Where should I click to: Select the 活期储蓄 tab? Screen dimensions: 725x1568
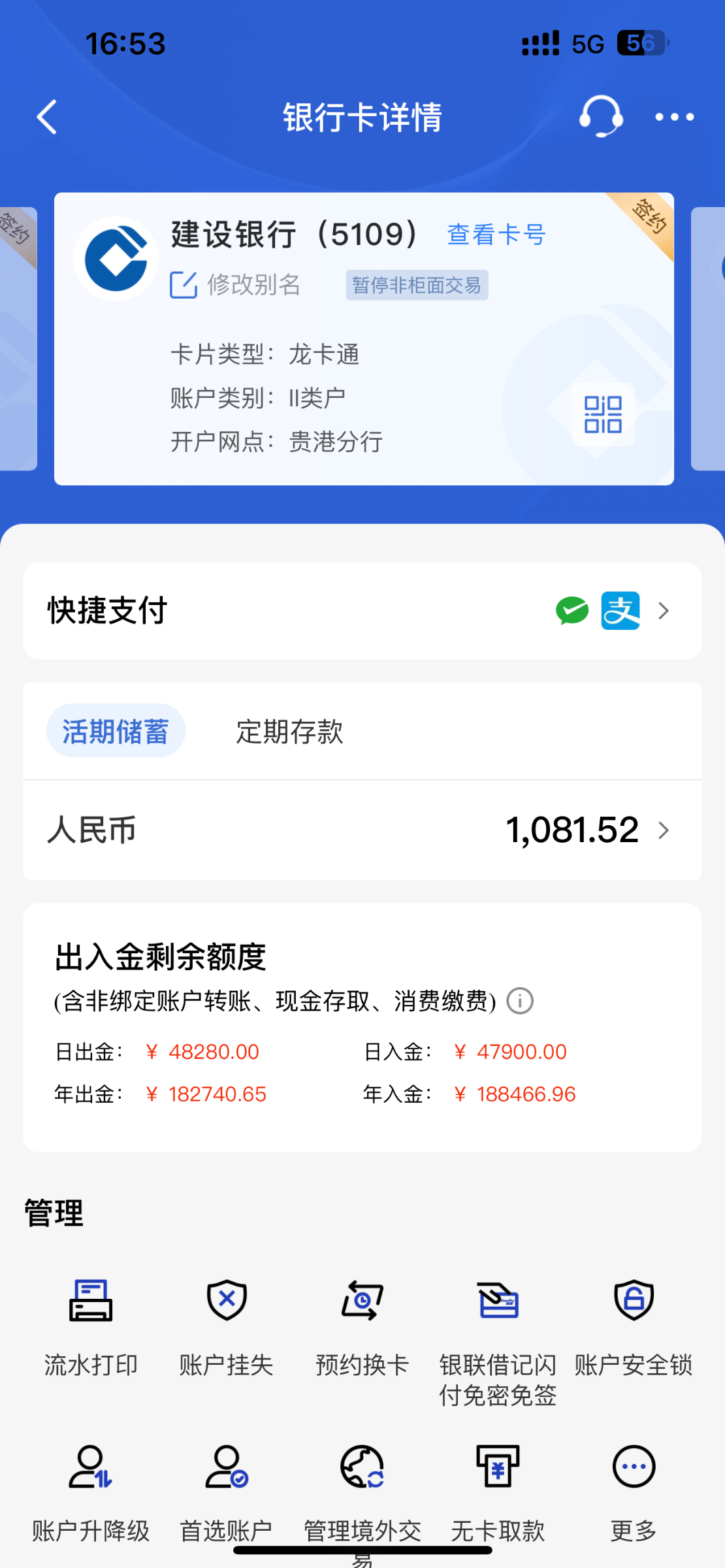tap(116, 731)
